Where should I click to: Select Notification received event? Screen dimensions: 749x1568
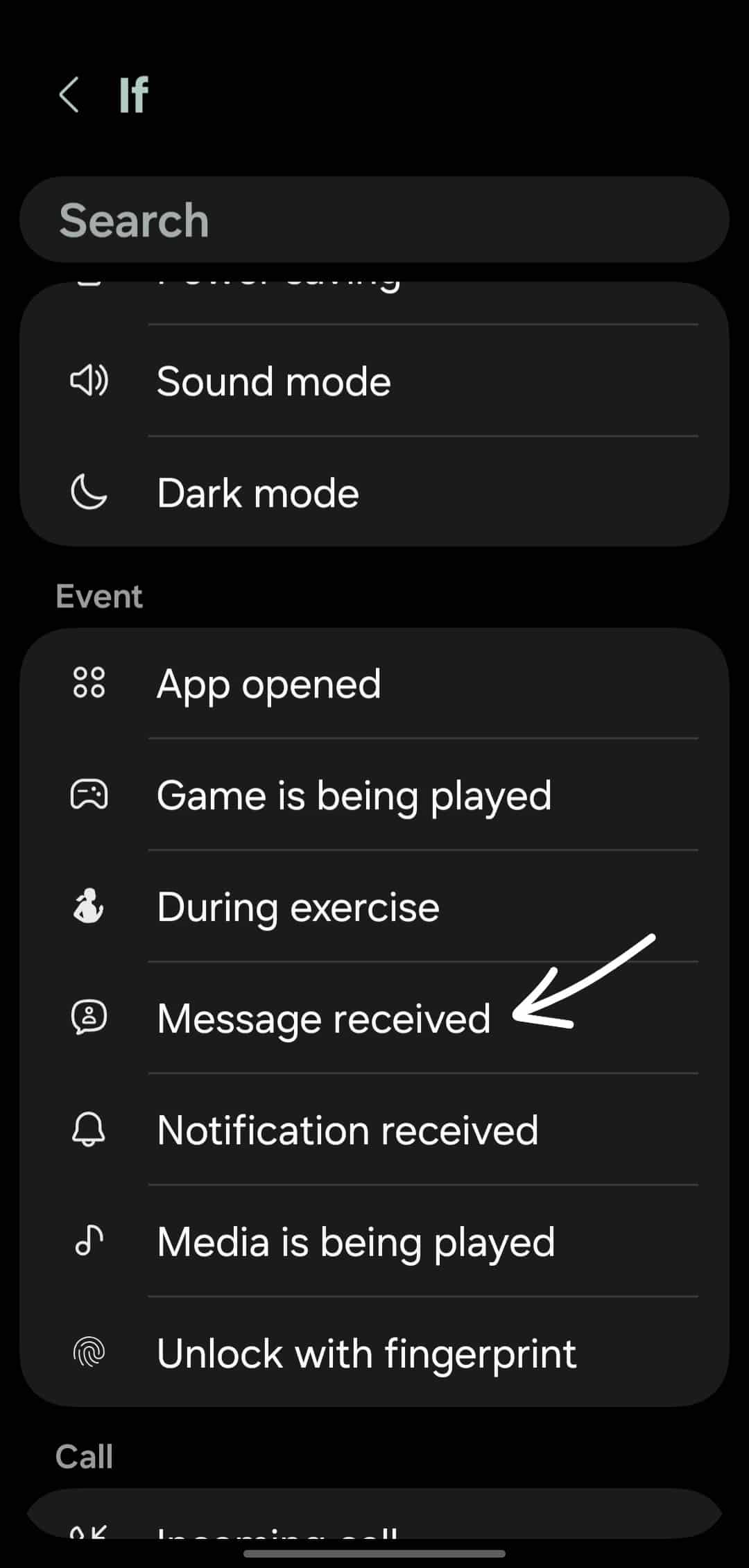click(x=374, y=1130)
